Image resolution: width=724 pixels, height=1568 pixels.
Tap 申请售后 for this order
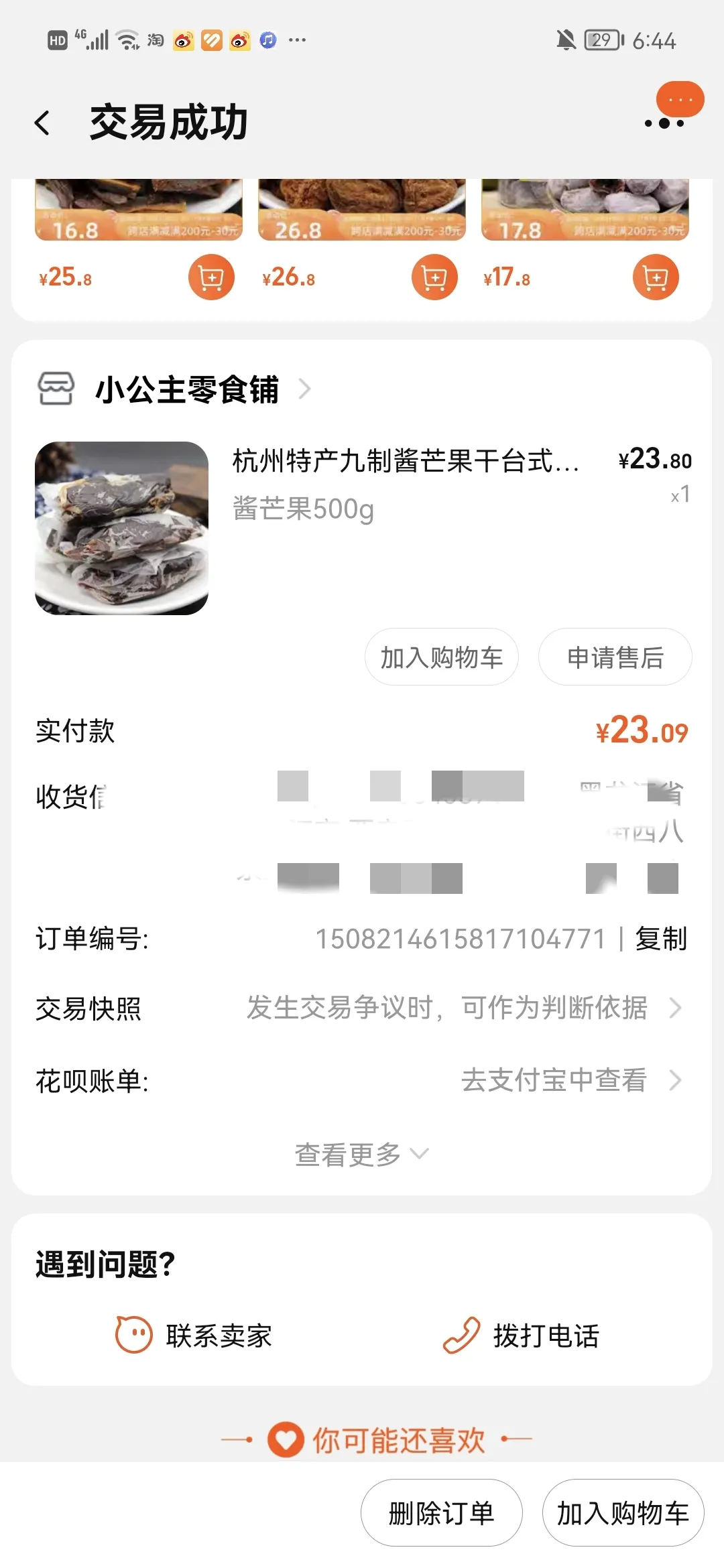click(x=615, y=657)
